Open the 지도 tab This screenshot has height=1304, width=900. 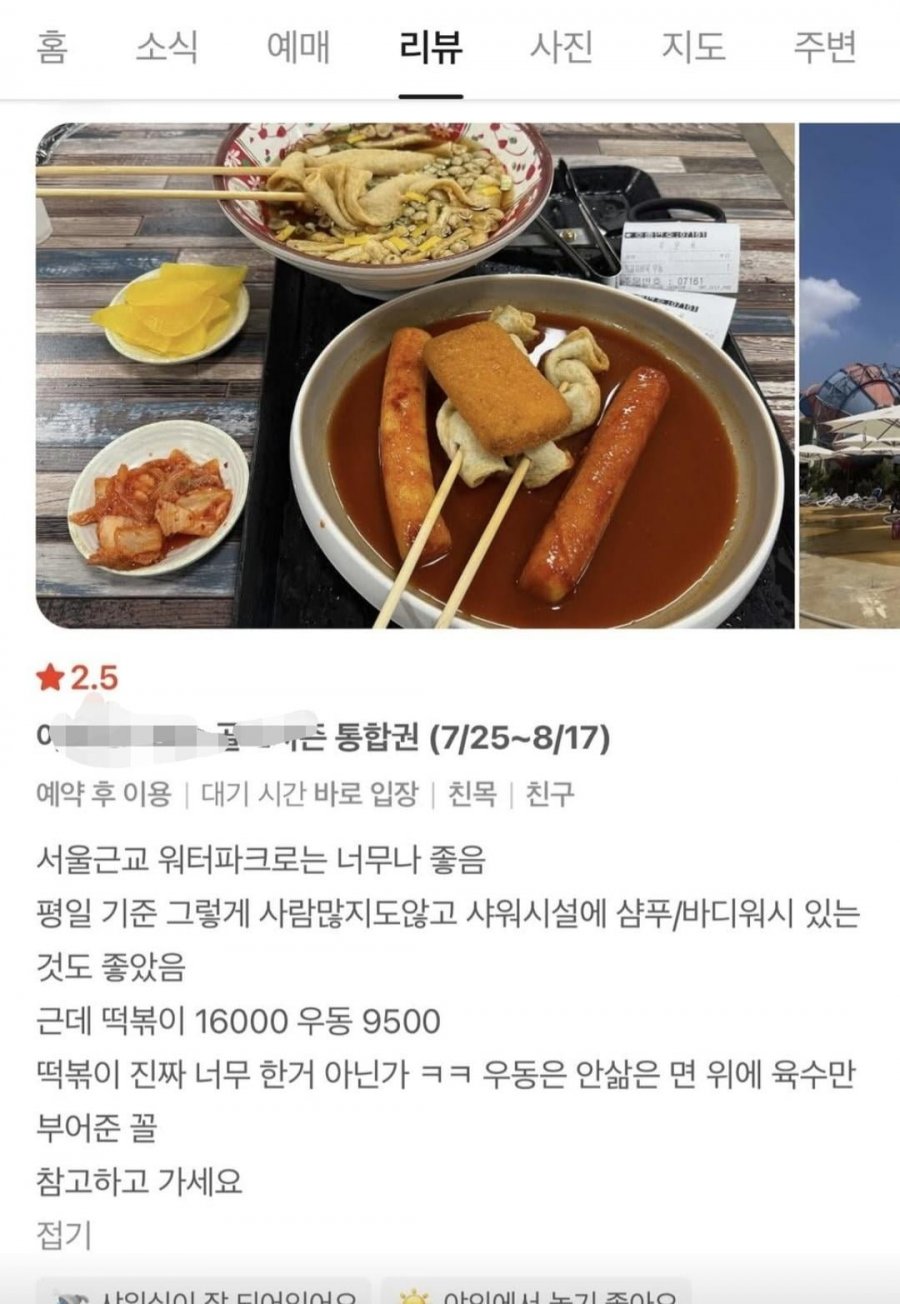[693, 47]
